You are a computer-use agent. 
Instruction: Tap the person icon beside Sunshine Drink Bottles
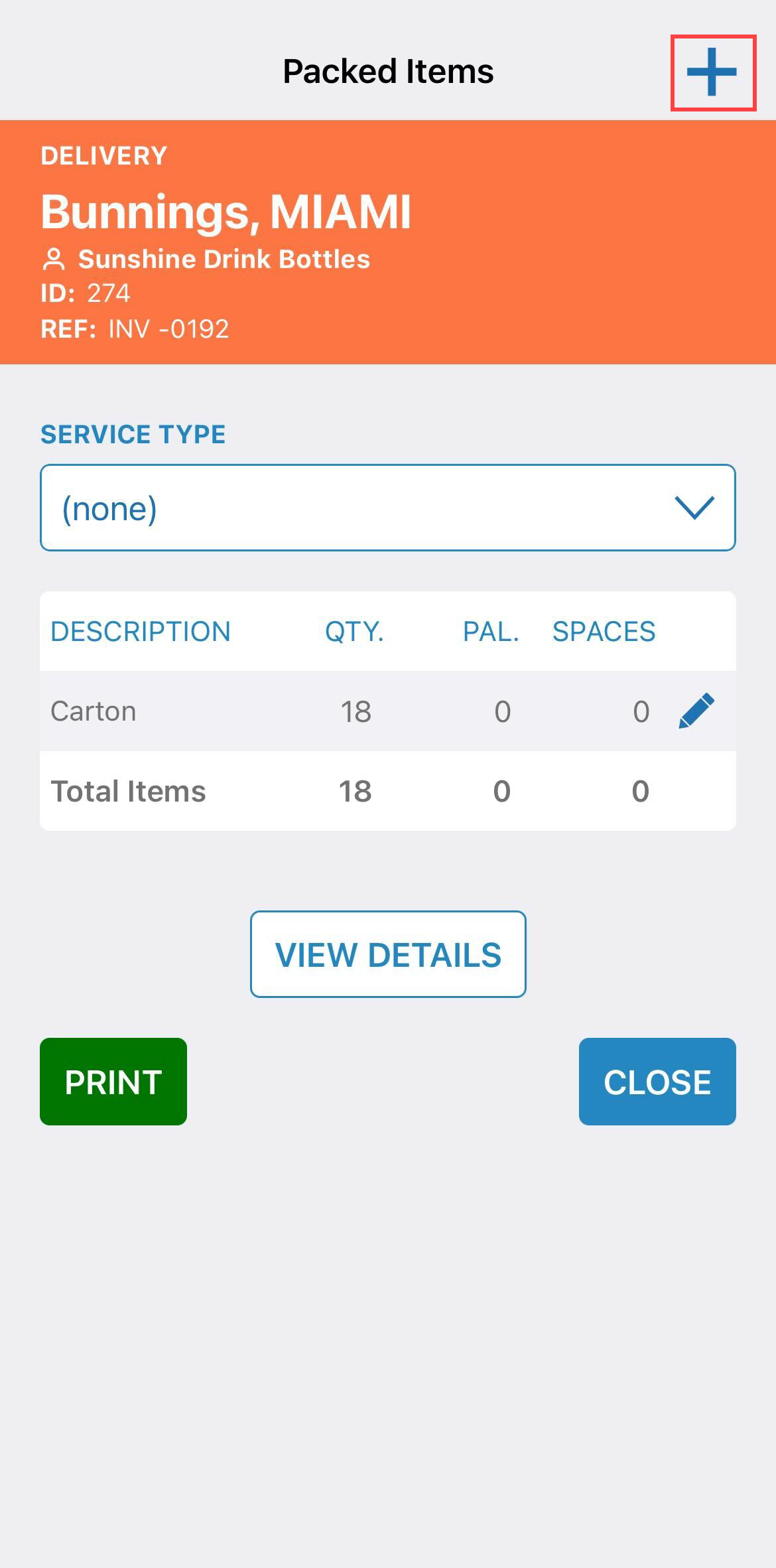(x=55, y=259)
